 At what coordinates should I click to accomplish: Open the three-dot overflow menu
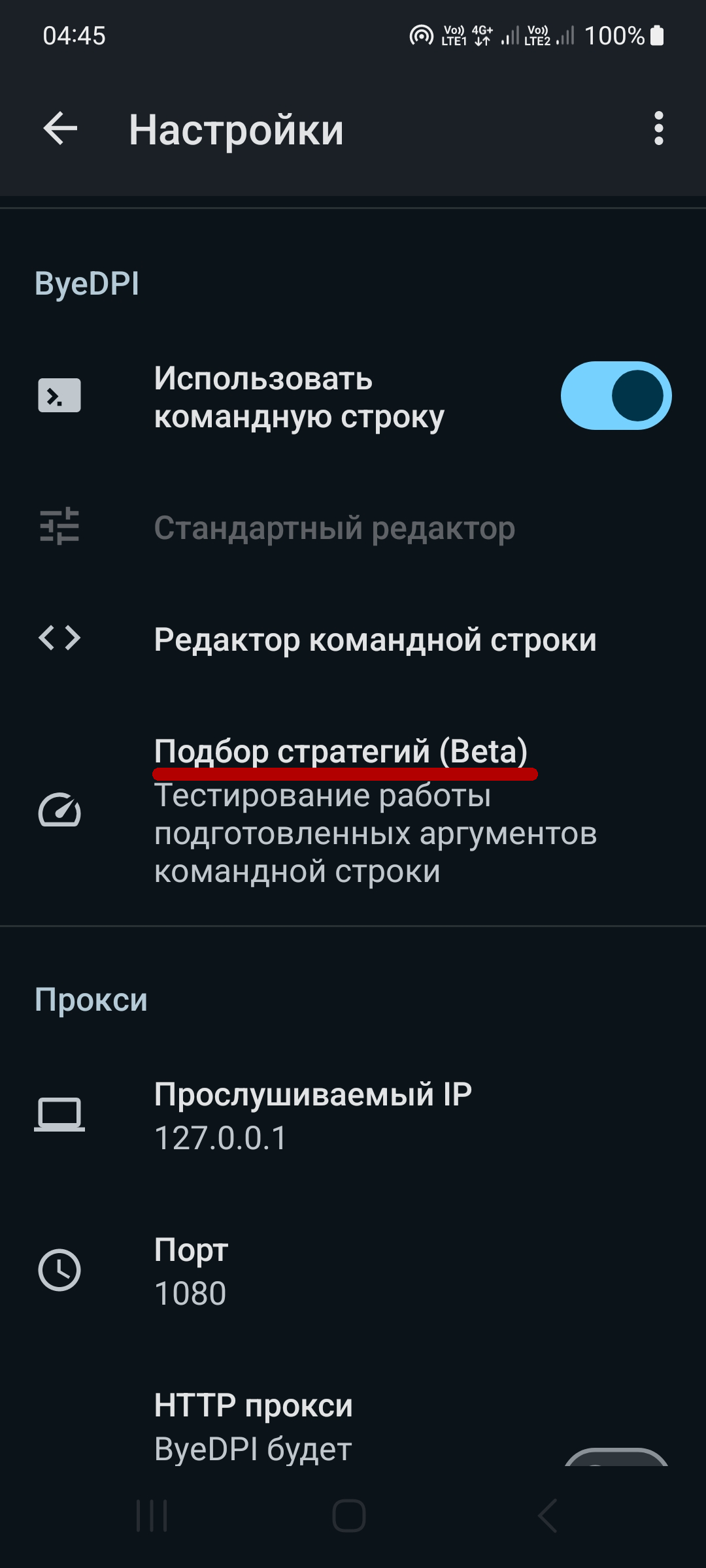tap(658, 128)
